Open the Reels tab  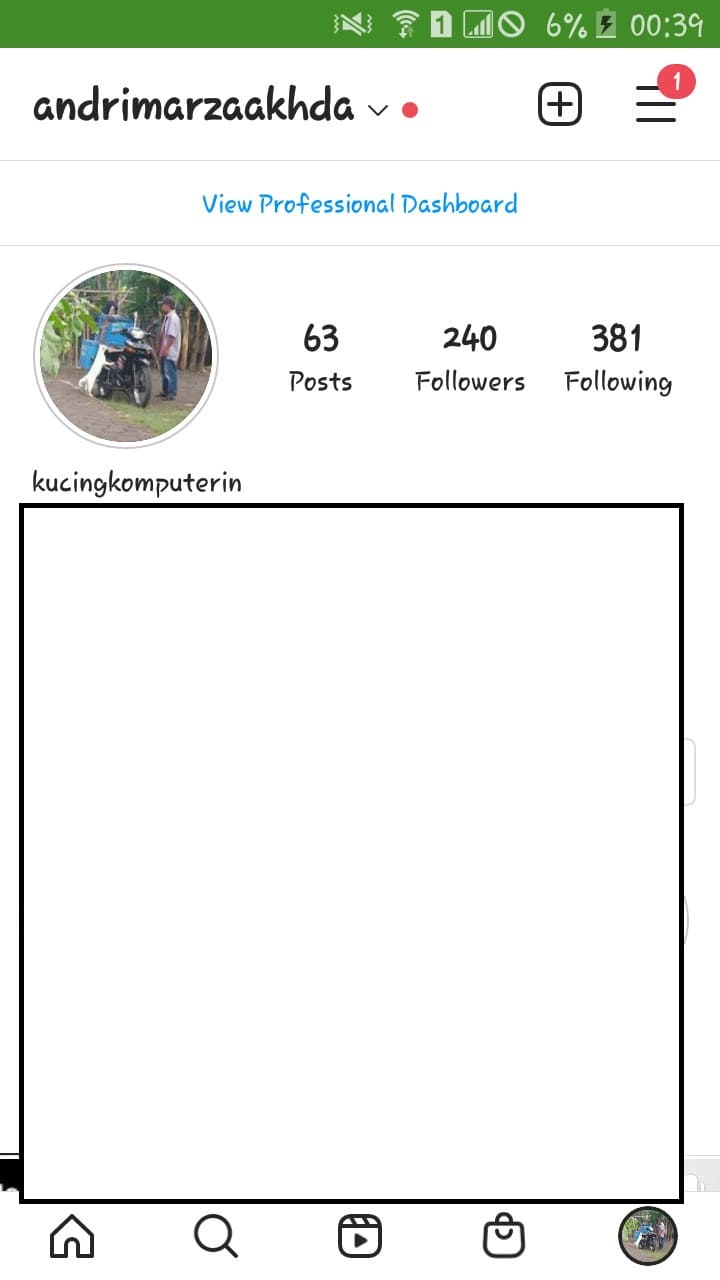point(360,1236)
